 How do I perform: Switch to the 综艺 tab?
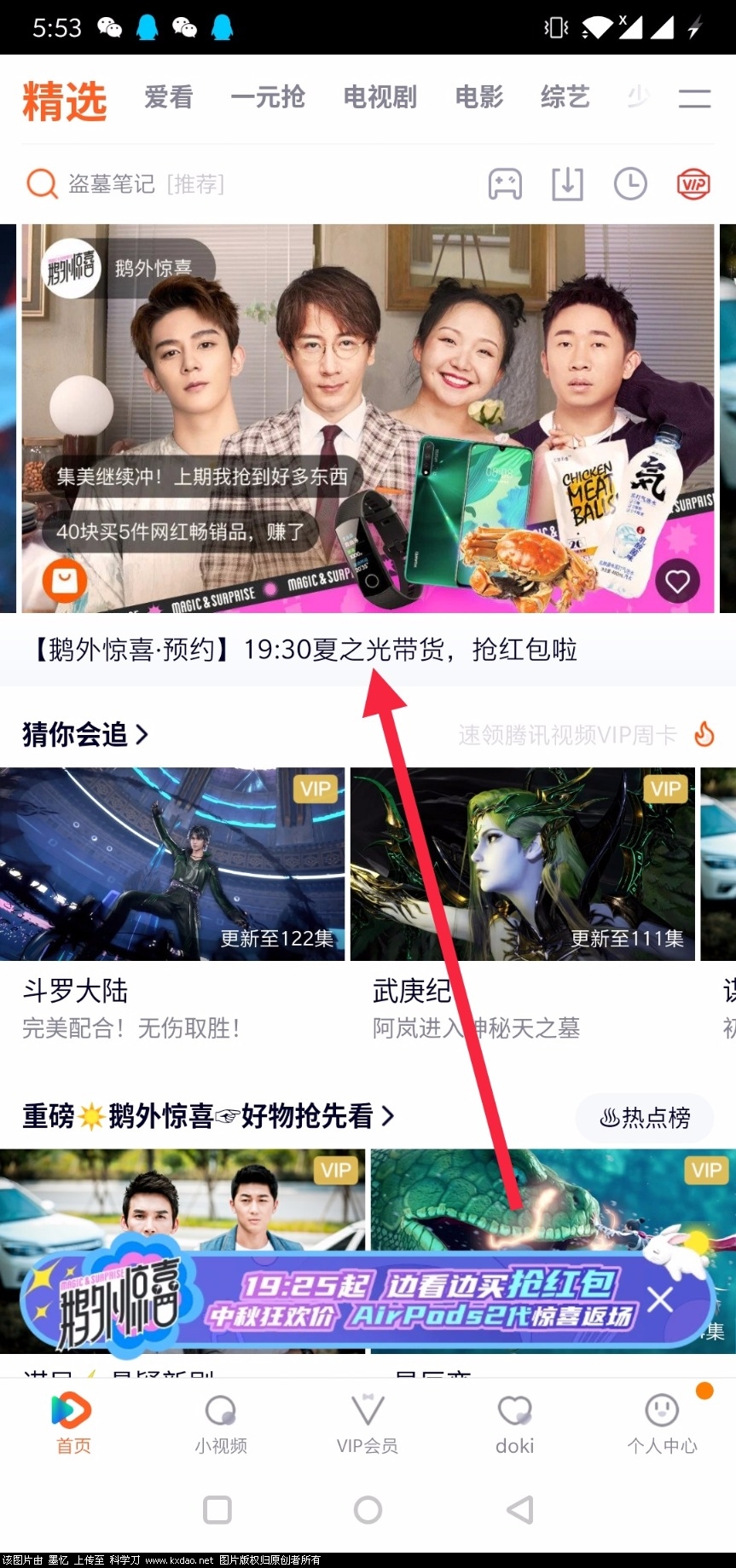565,98
